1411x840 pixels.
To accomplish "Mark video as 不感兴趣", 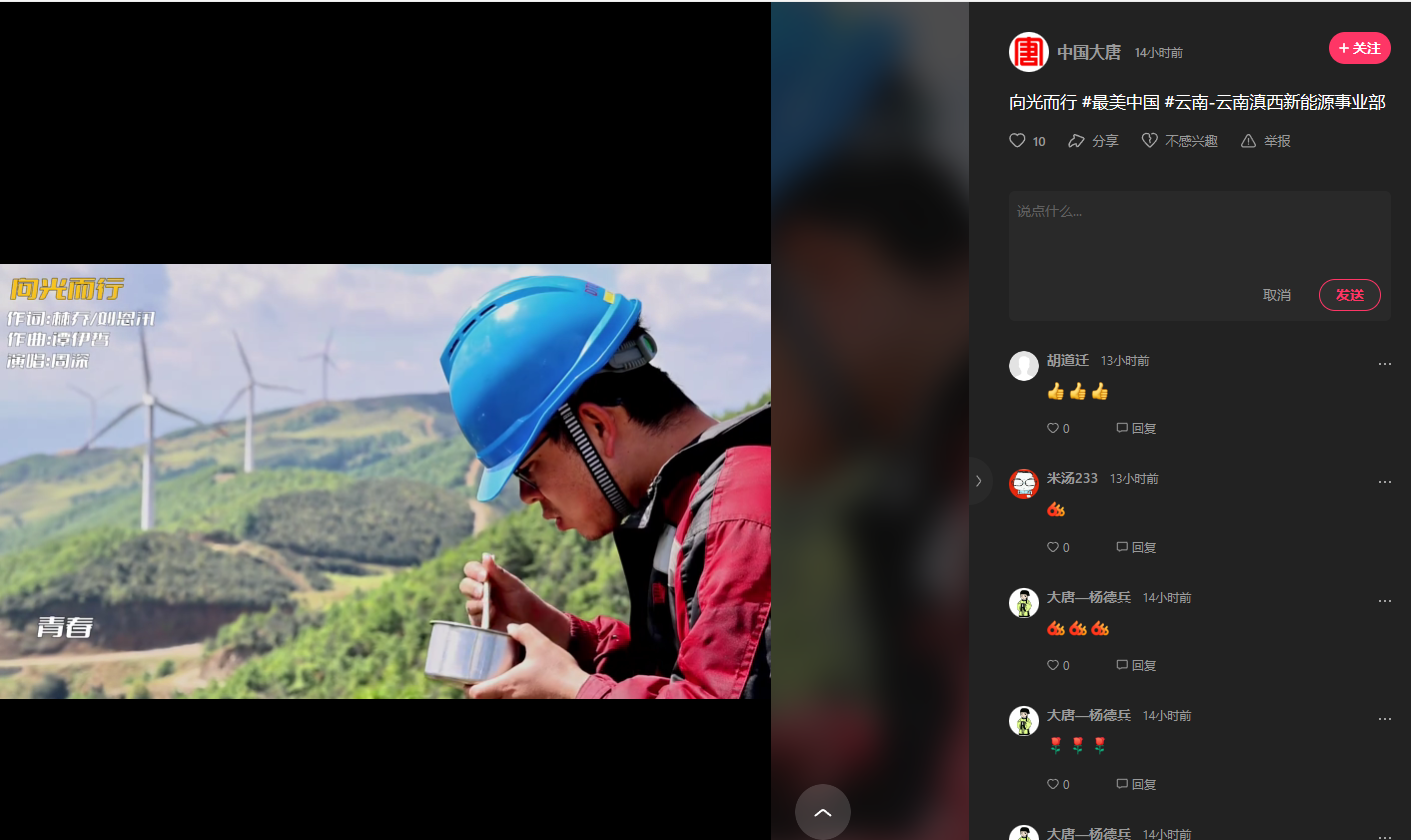I will [1180, 141].
